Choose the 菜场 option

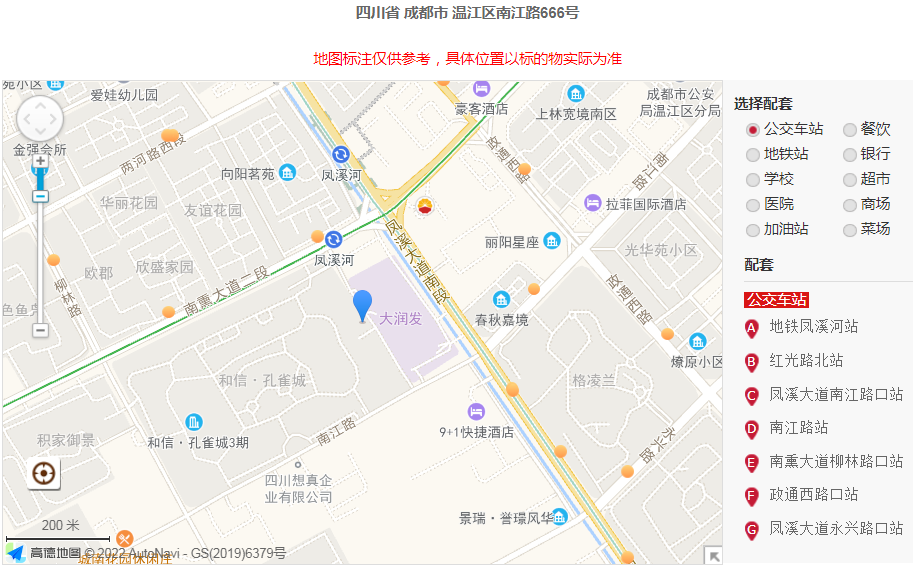(x=850, y=230)
